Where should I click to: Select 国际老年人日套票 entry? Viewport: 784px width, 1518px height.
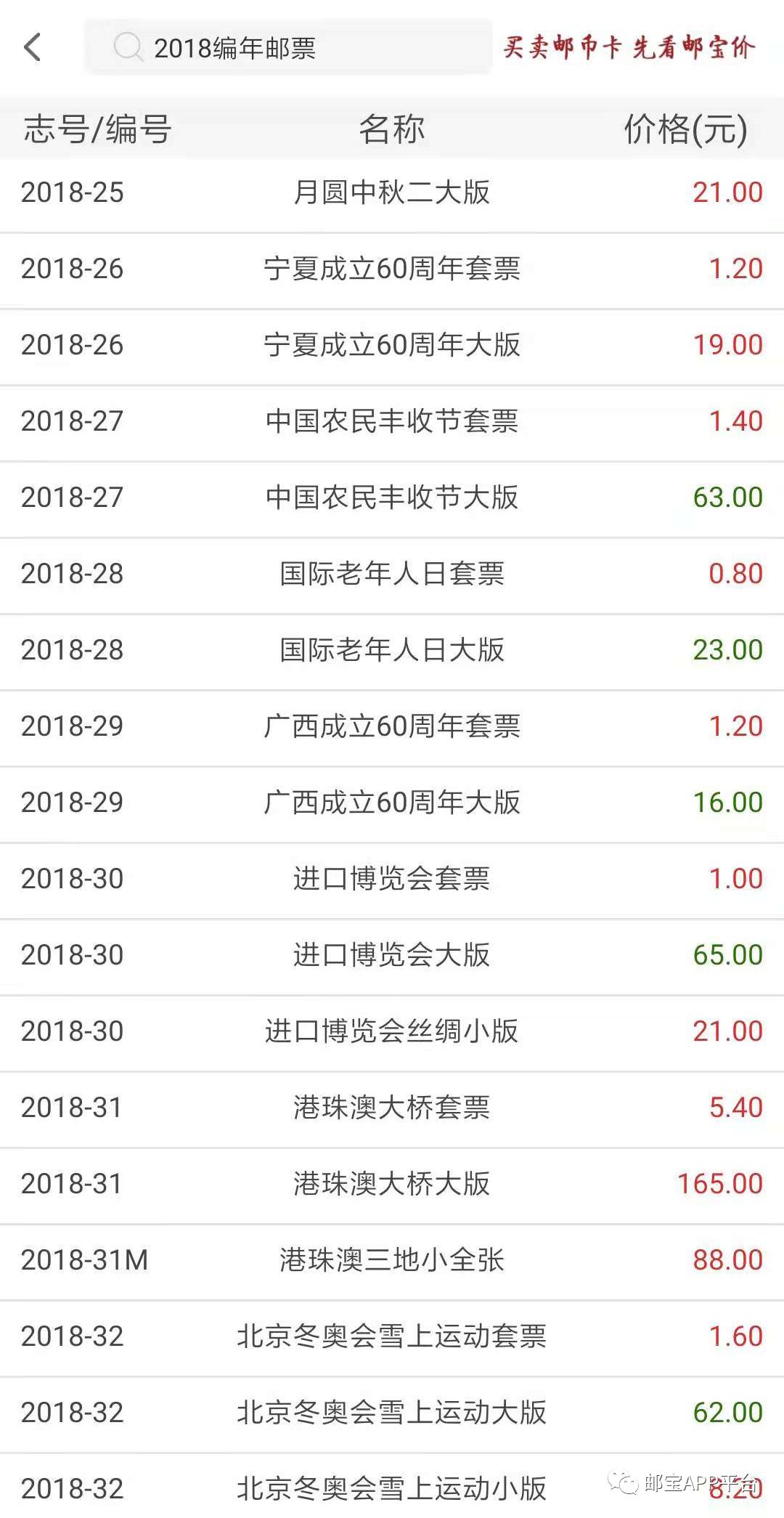pyautogui.click(x=392, y=575)
